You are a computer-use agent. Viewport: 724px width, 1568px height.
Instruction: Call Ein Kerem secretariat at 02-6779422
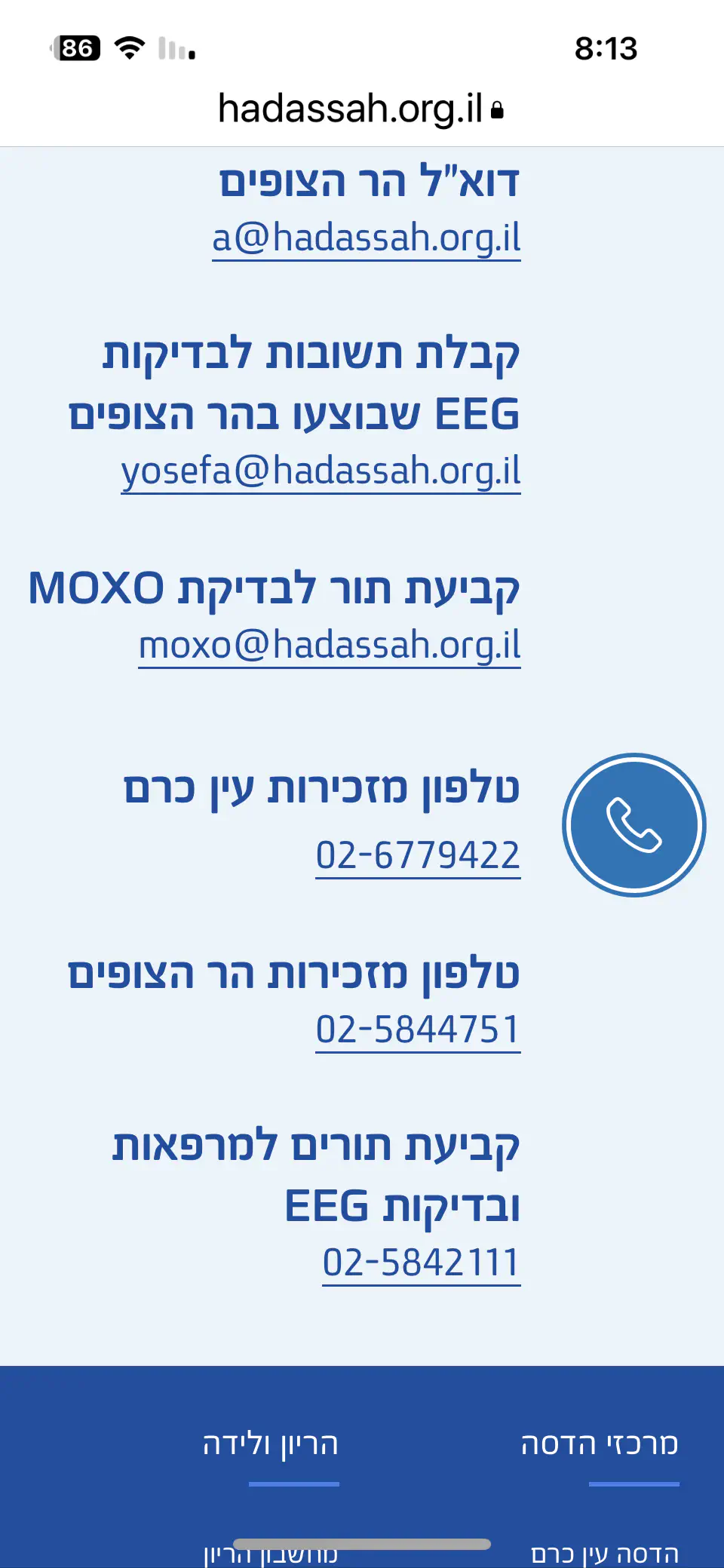418,855
